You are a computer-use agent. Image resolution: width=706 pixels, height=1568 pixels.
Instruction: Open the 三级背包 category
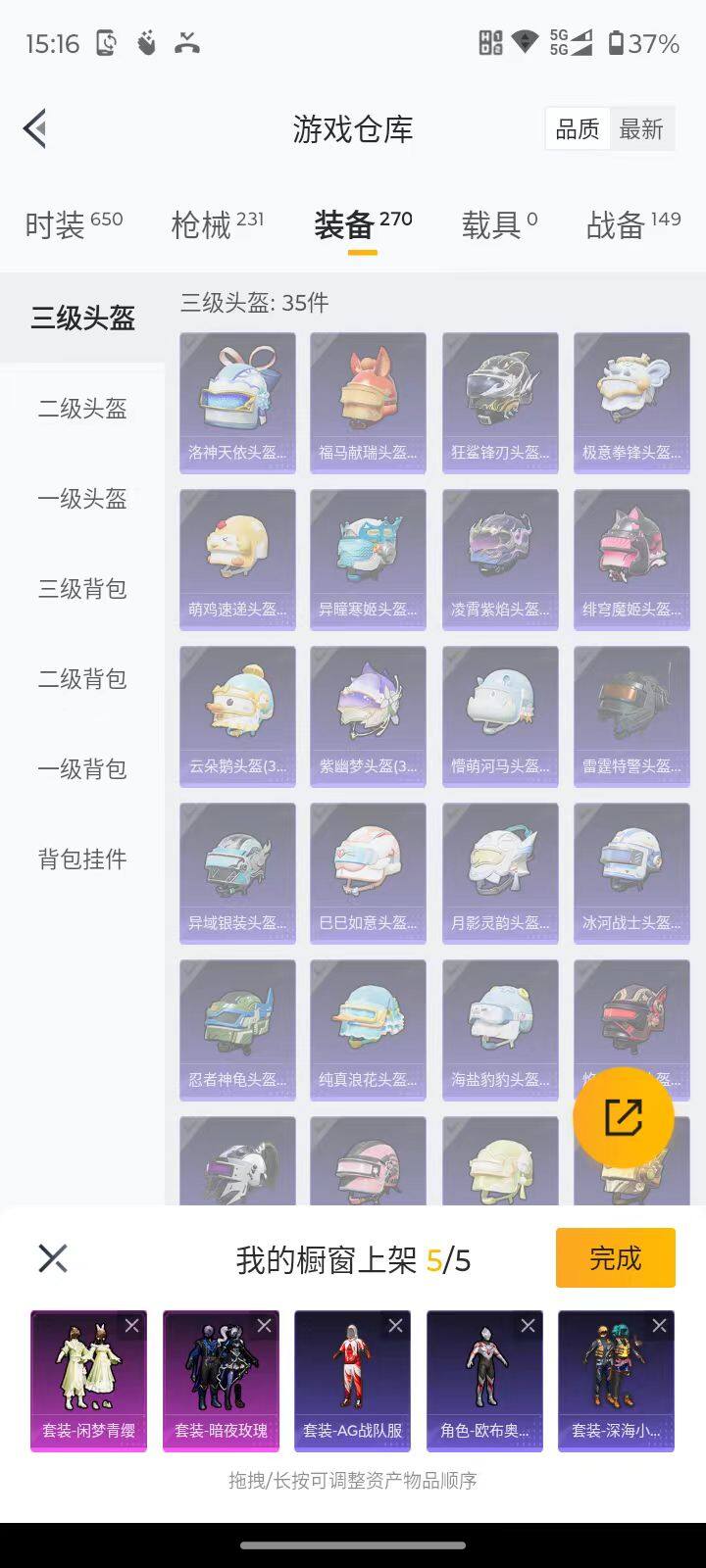[x=80, y=590]
